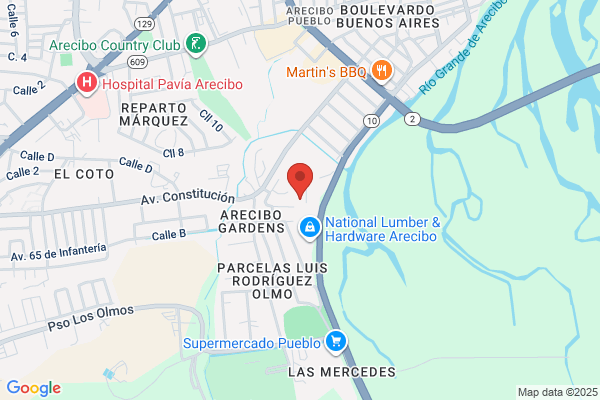Open Hospital Pavía Arecibo marker
This screenshot has width=600, height=400.
point(87,83)
